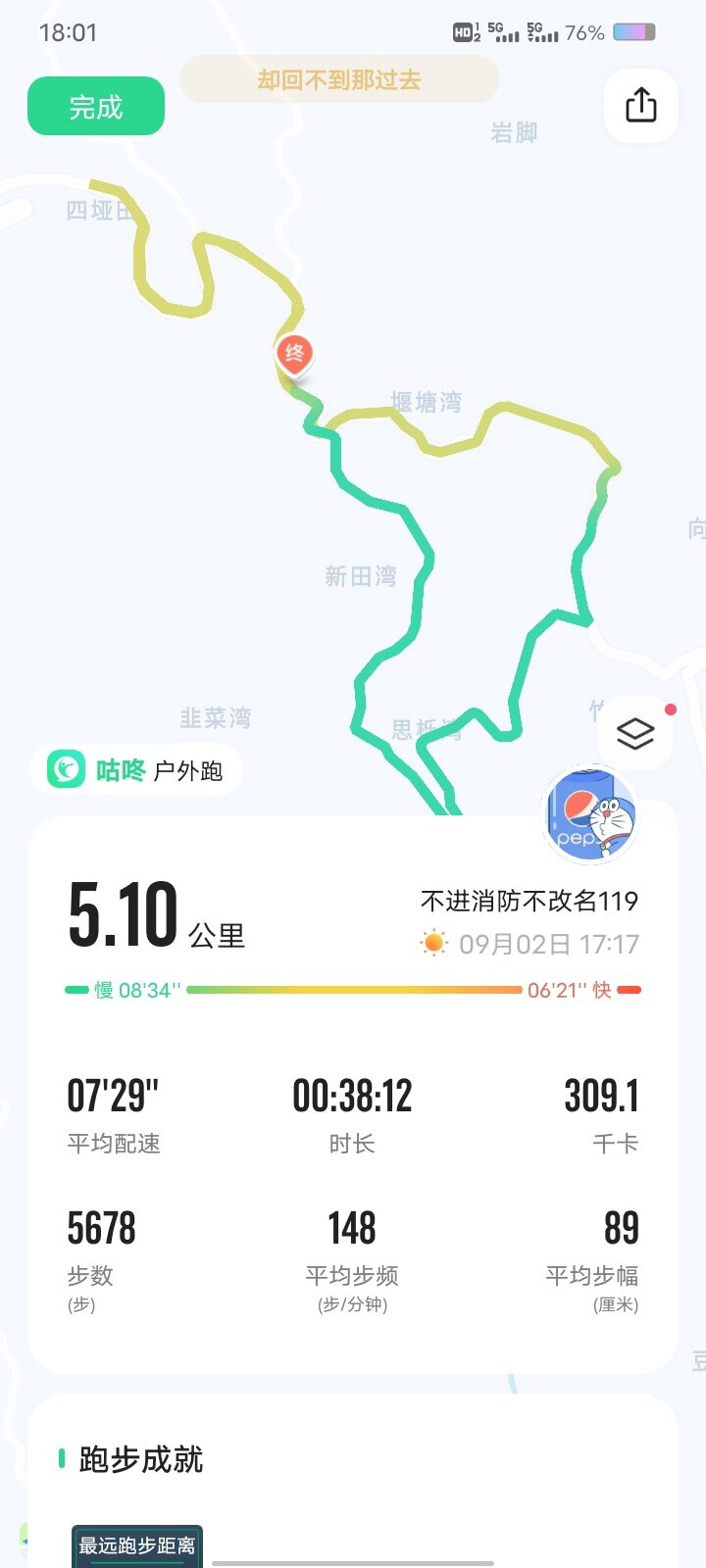Tap the 终 endpoint marker on the map
The height and width of the screenshot is (1568, 706).
(x=294, y=353)
